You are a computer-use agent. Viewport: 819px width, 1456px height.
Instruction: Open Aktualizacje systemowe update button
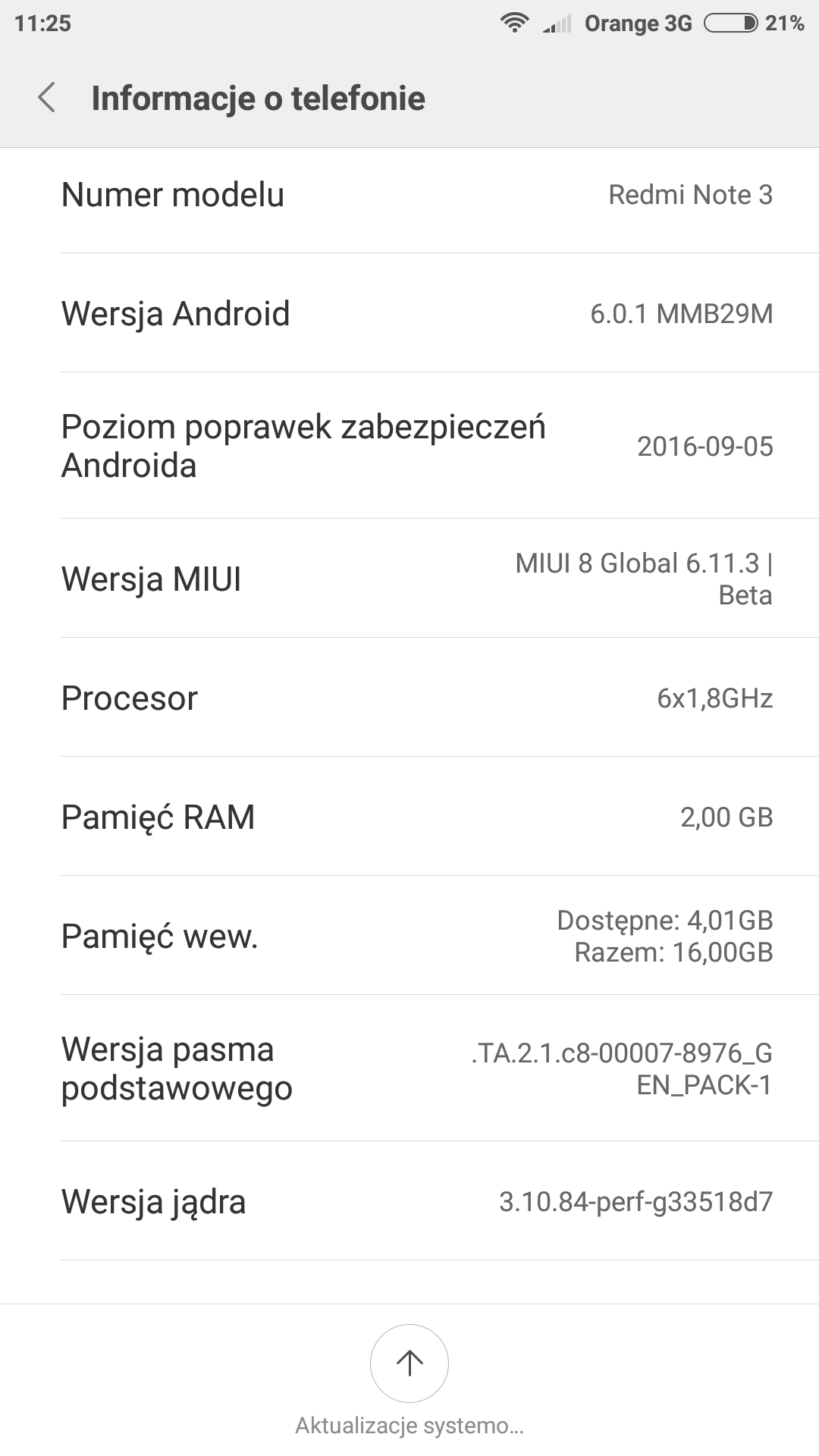click(409, 1363)
